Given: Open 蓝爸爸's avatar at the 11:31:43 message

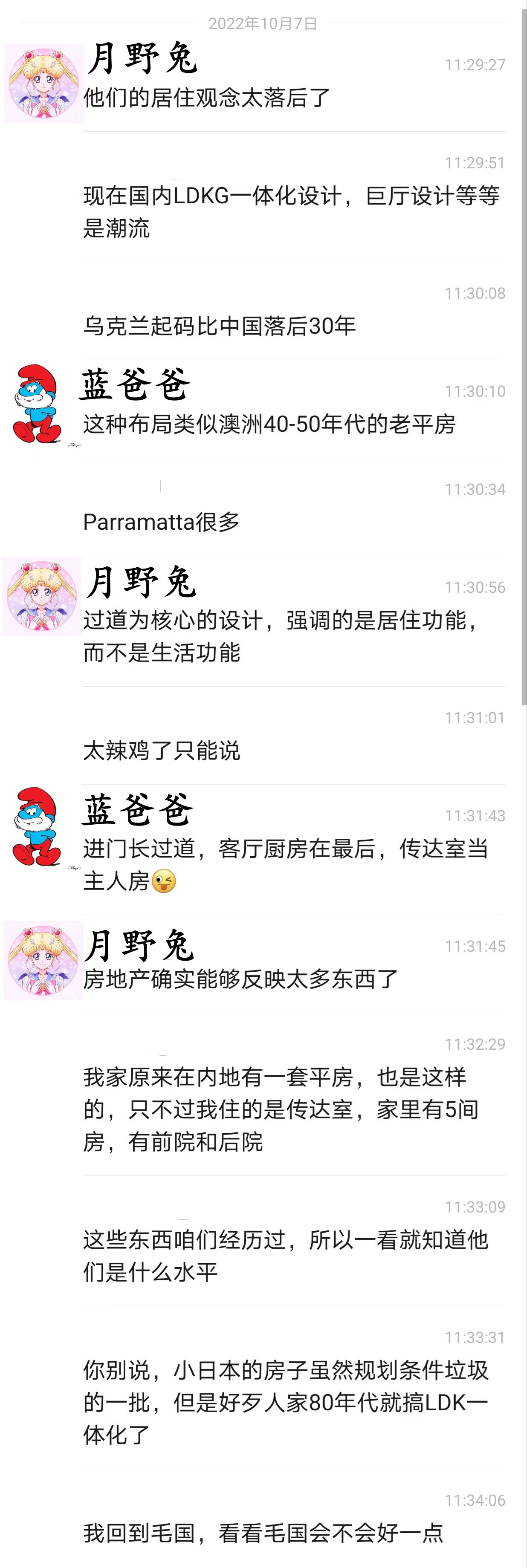Looking at the screenshot, I should pyautogui.click(x=37, y=826).
